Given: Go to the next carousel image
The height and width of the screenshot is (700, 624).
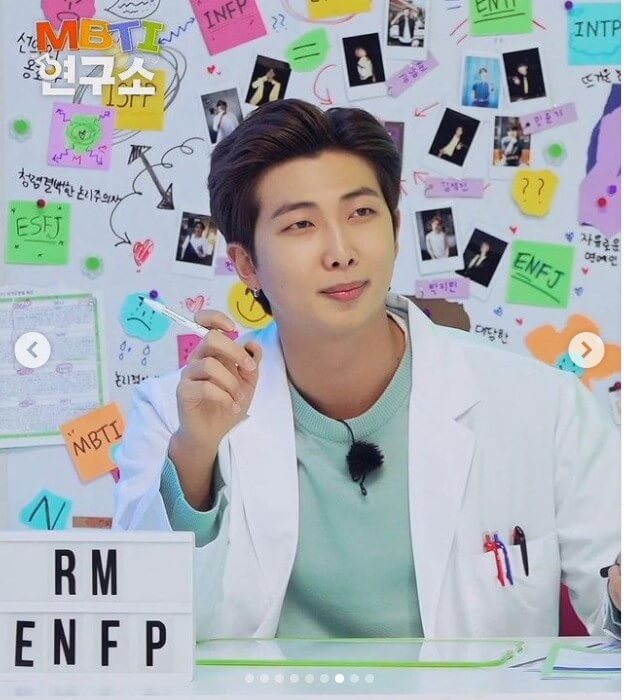Looking at the screenshot, I should pyautogui.click(x=586, y=350).
